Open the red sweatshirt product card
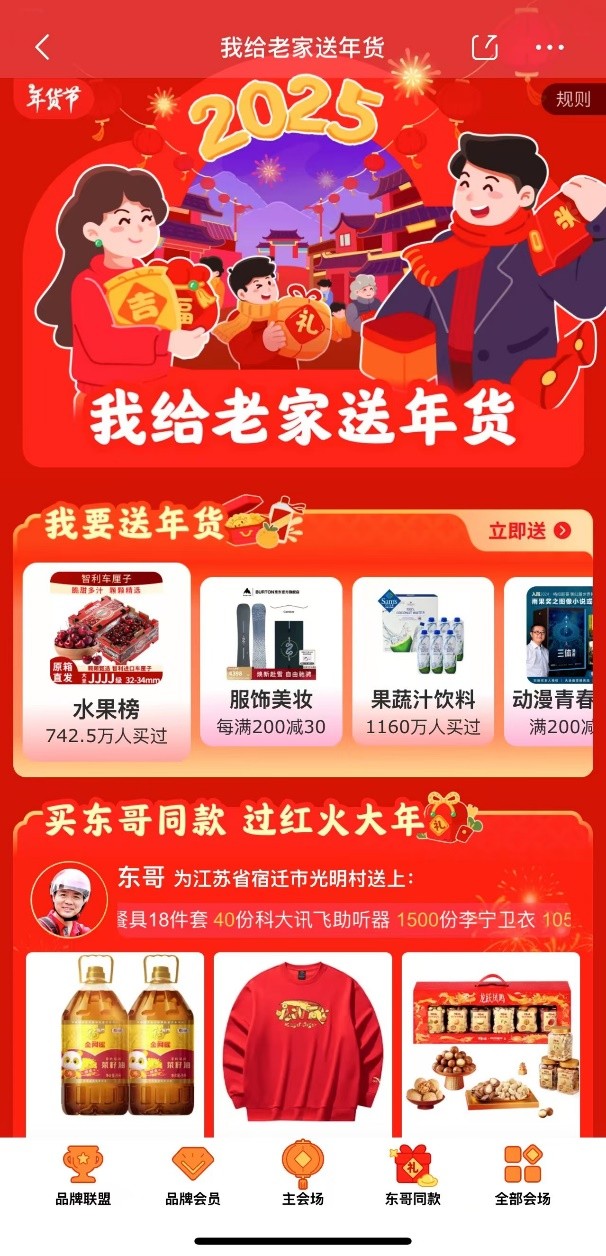The width and height of the screenshot is (606, 1256). point(303,1040)
